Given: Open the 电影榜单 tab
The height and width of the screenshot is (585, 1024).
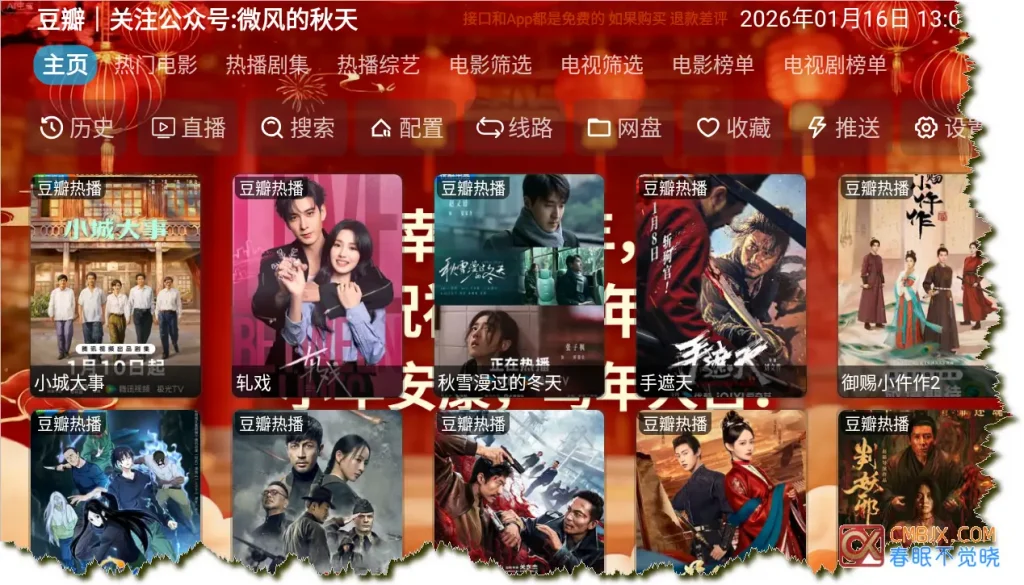Looking at the screenshot, I should [x=713, y=66].
